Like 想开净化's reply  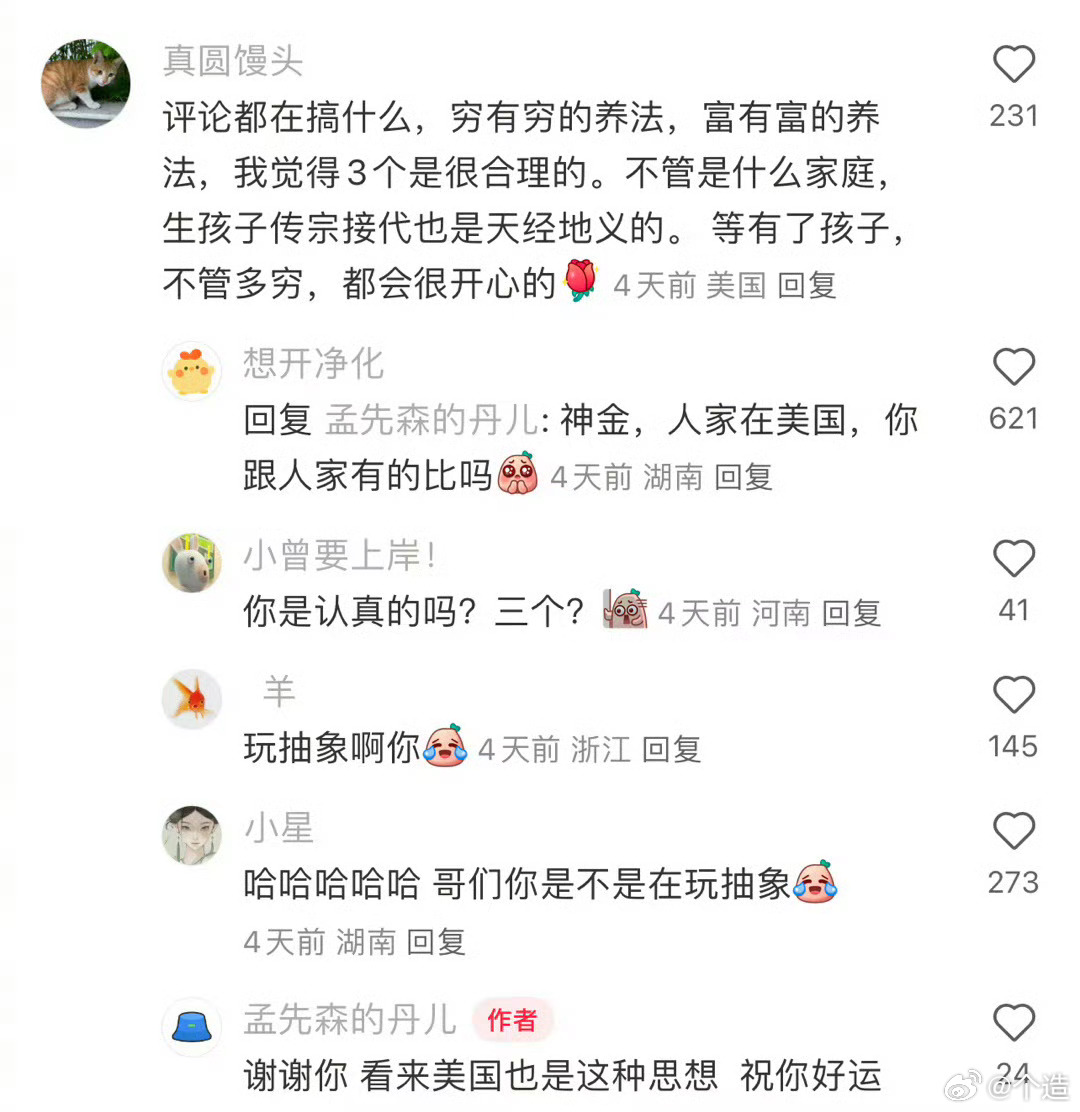coord(1013,368)
